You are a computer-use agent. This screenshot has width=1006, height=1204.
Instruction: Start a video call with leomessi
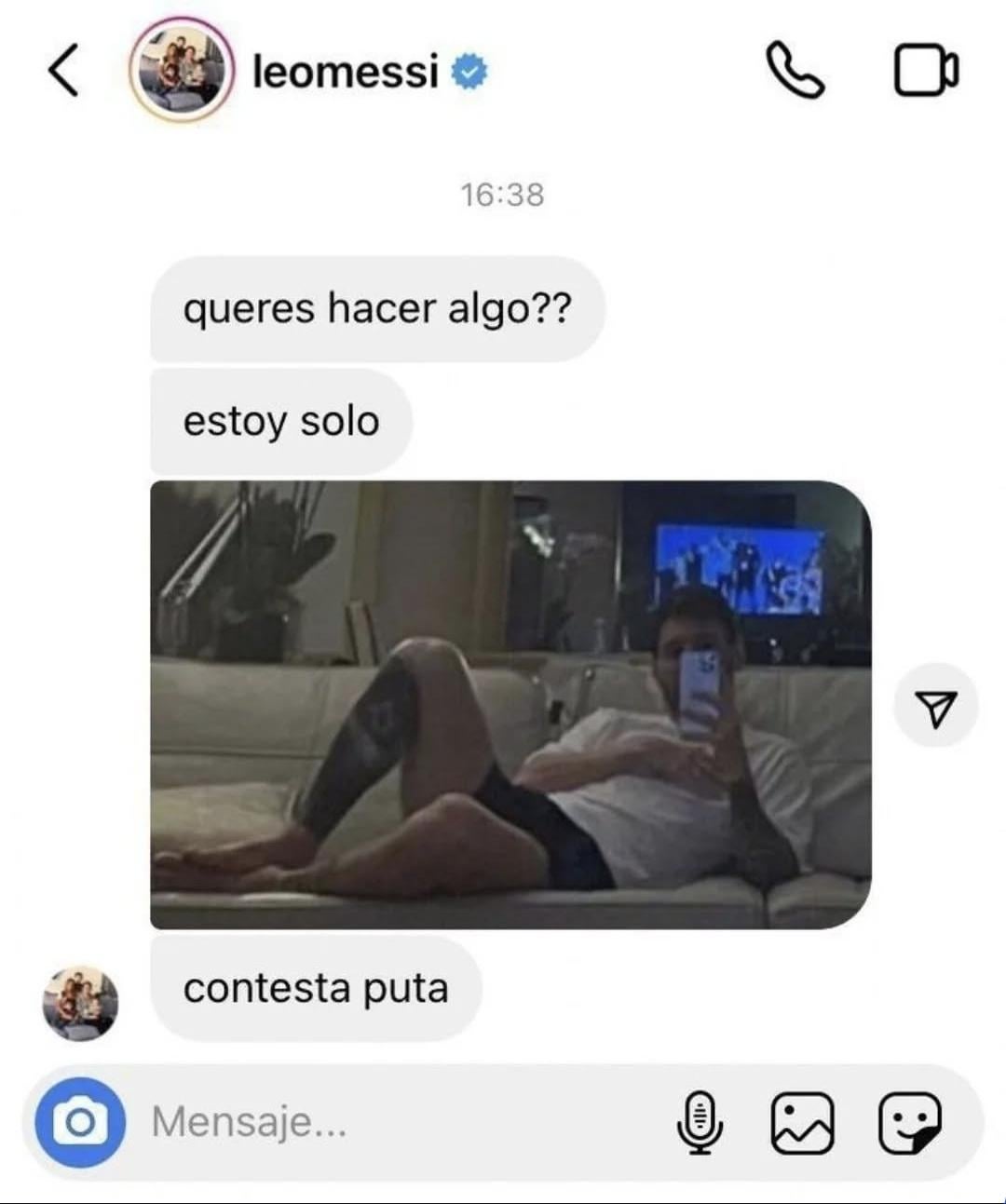click(926, 71)
